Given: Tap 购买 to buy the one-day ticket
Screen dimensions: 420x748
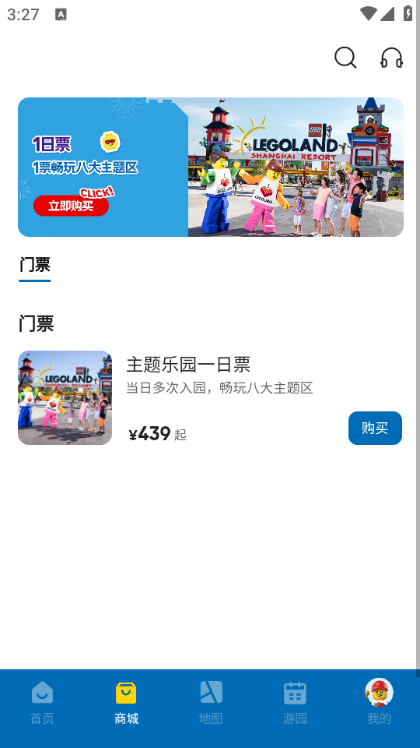Looking at the screenshot, I should coord(375,428).
